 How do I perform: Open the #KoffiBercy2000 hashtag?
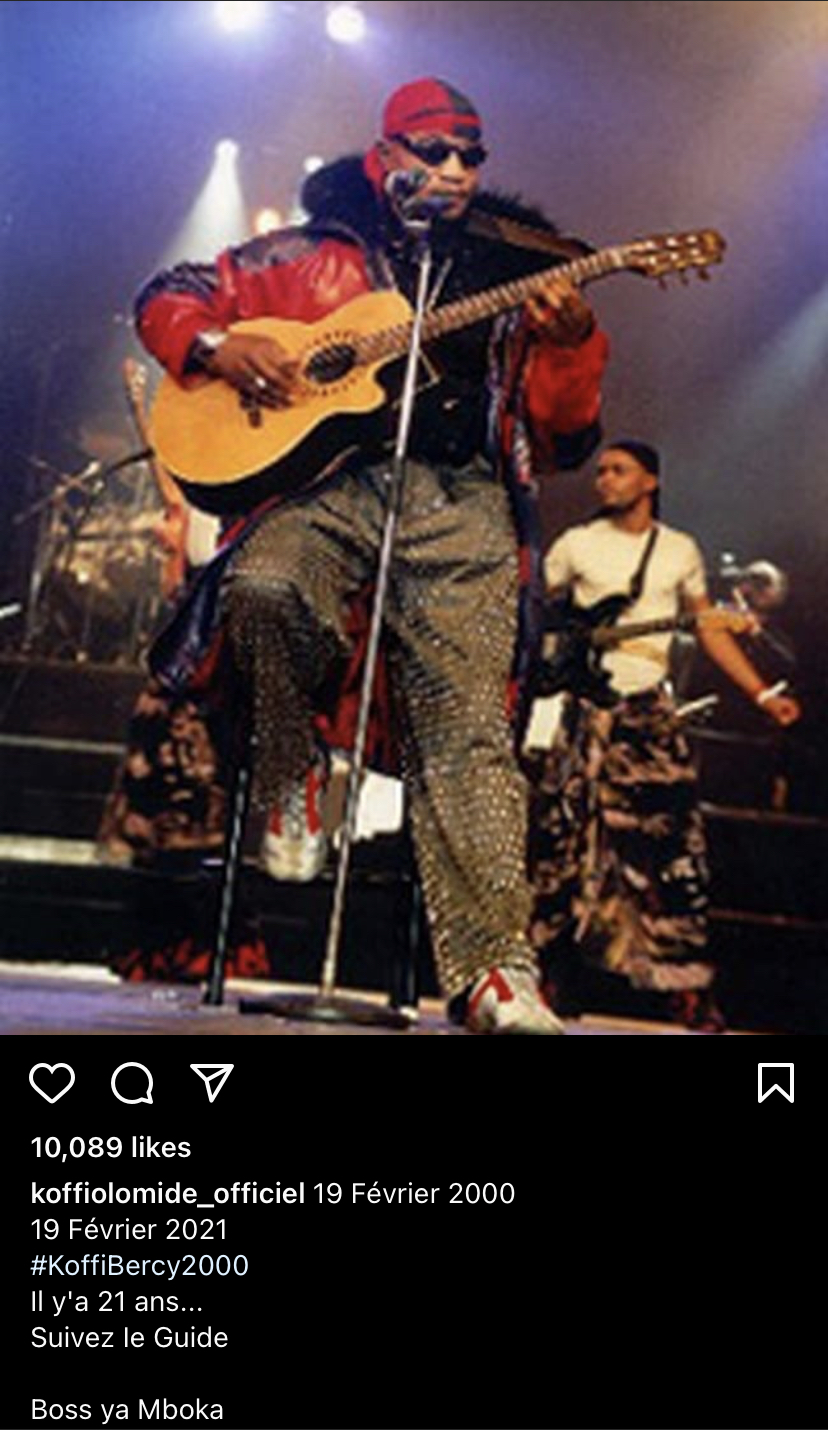pyautogui.click(x=140, y=1265)
